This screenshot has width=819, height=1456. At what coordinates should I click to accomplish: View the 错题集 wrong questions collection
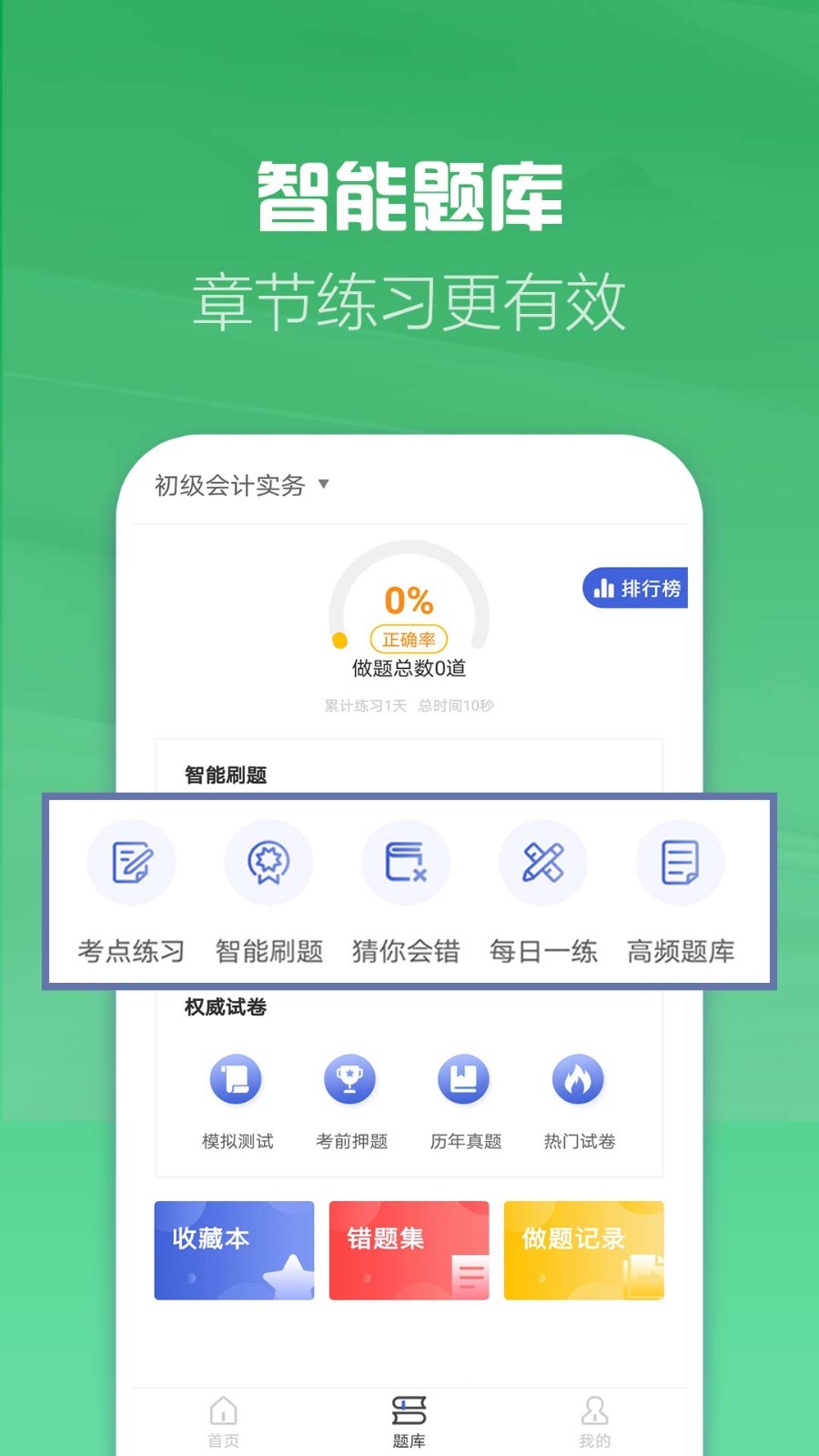tap(409, 1249)
